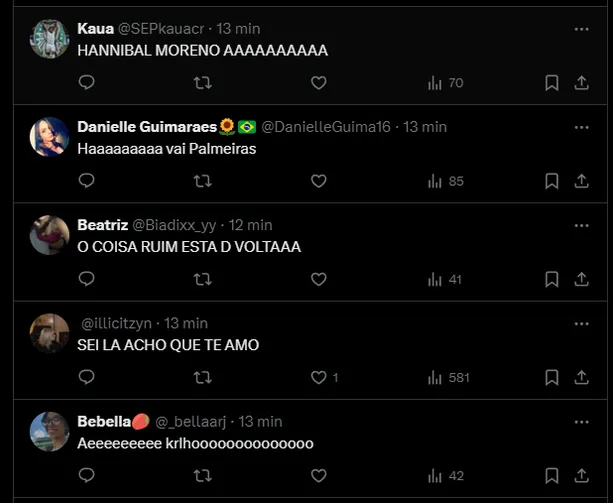
Task: Like Danielle Guimaraes's vai Palmeiras tweet
Action: pos(318,181)
